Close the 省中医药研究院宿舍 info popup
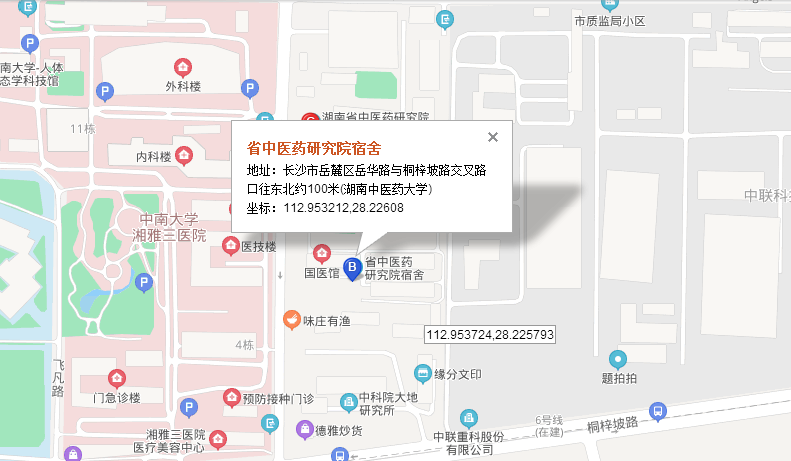Image resolution: width=791 pixels, height=461 pixels. [x=492, y=138]
